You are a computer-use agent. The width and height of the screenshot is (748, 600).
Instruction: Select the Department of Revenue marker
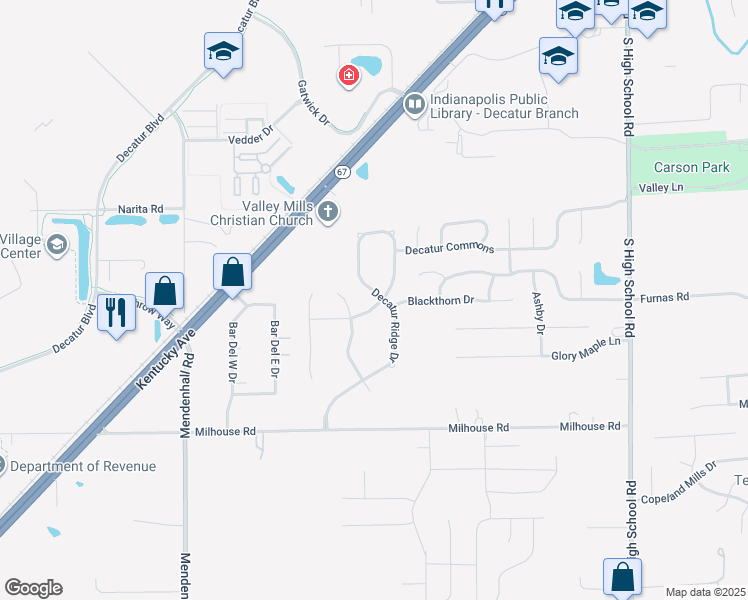pos(1,465)
